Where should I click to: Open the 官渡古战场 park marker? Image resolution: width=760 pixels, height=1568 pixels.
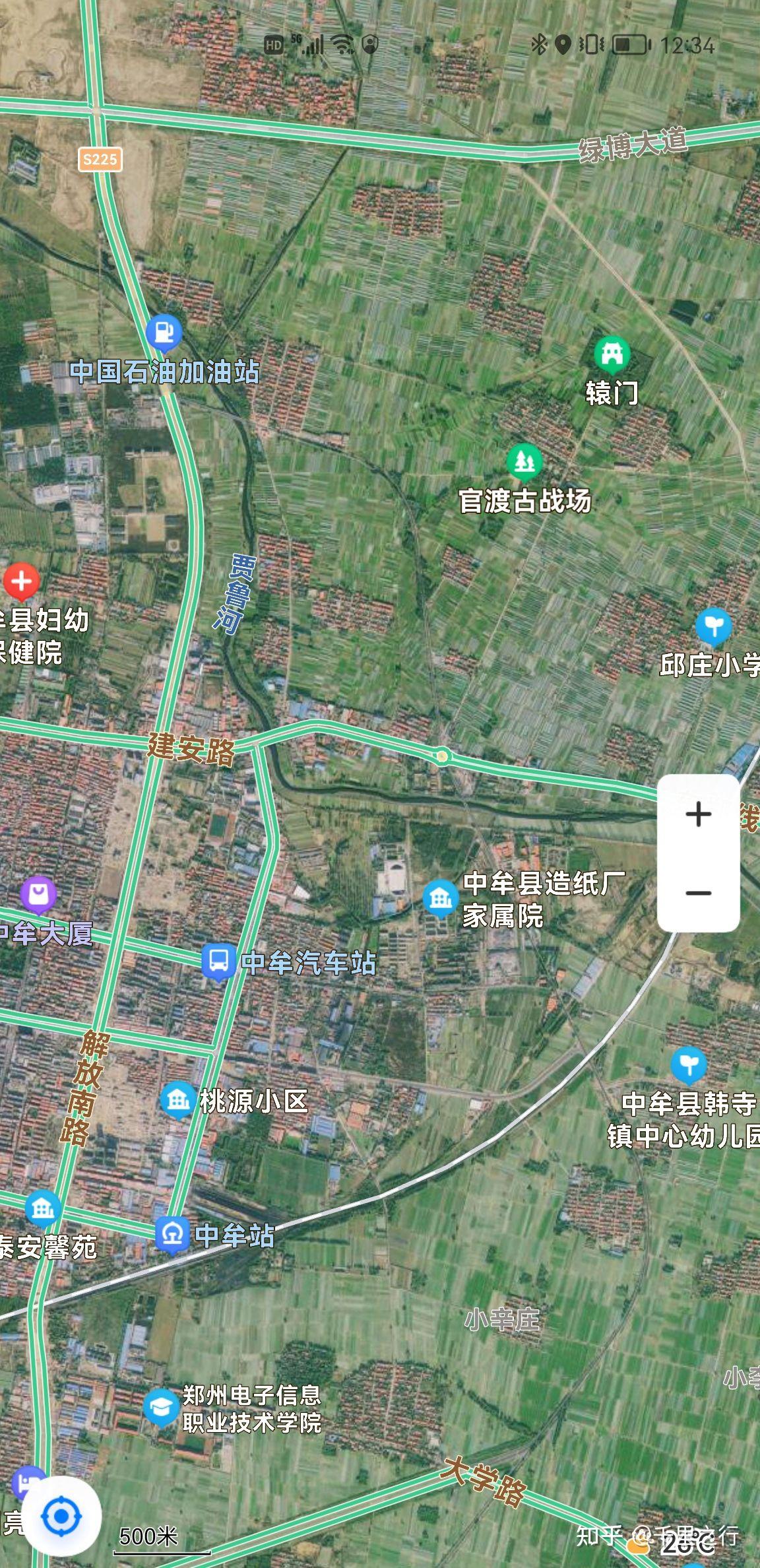coord(524,463)
